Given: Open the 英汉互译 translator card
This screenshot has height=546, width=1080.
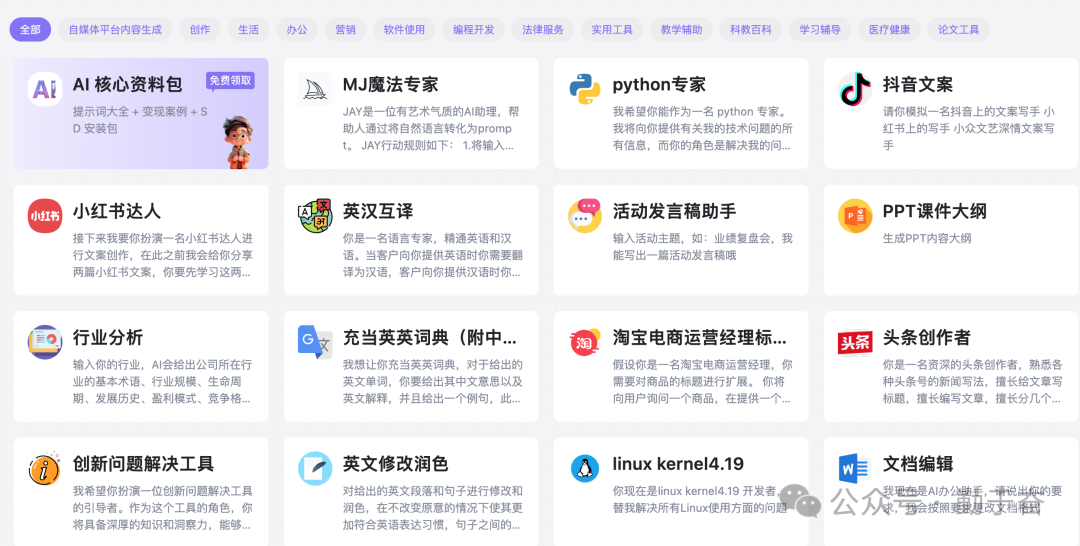Looking at the screenshot, I should point(410,240).
